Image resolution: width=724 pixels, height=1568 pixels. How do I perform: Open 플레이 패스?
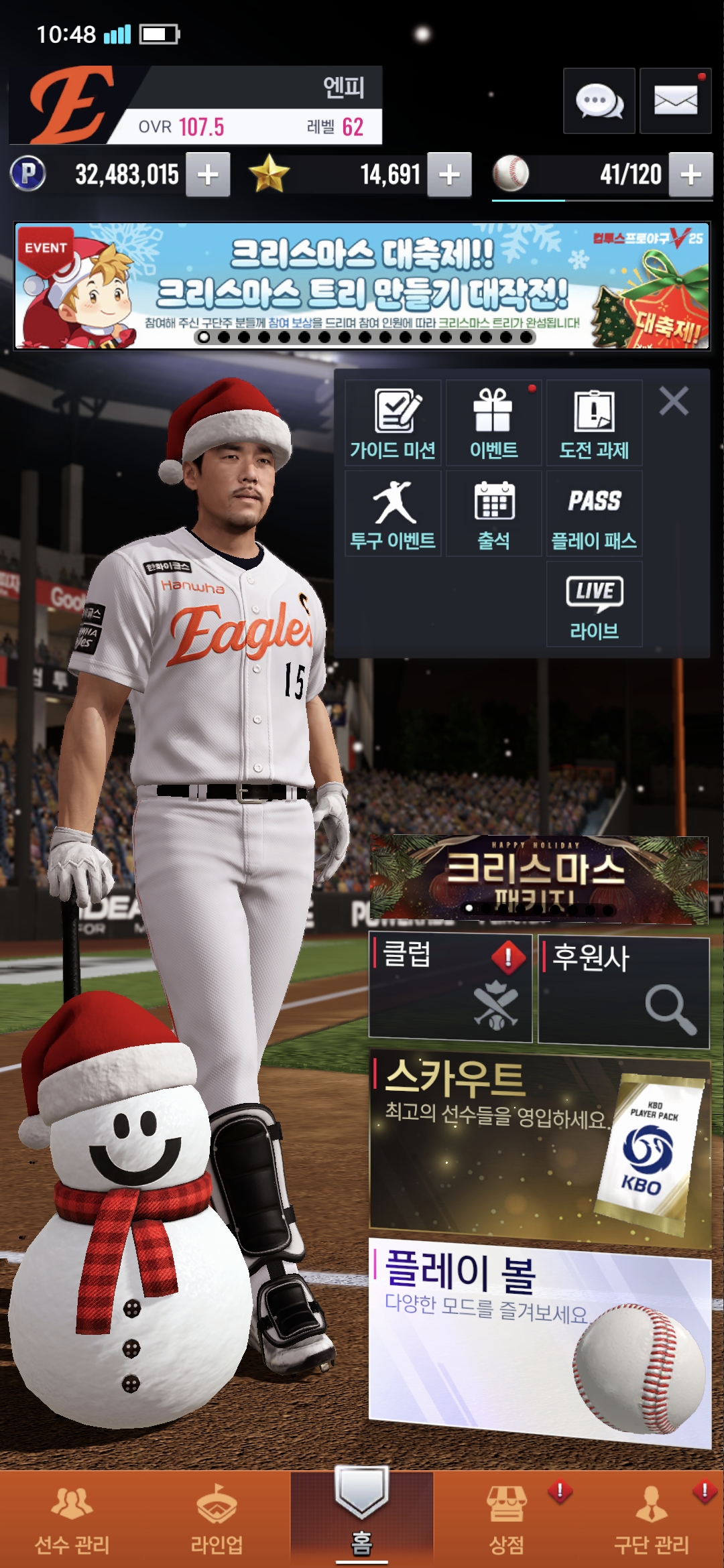(594, 514)
